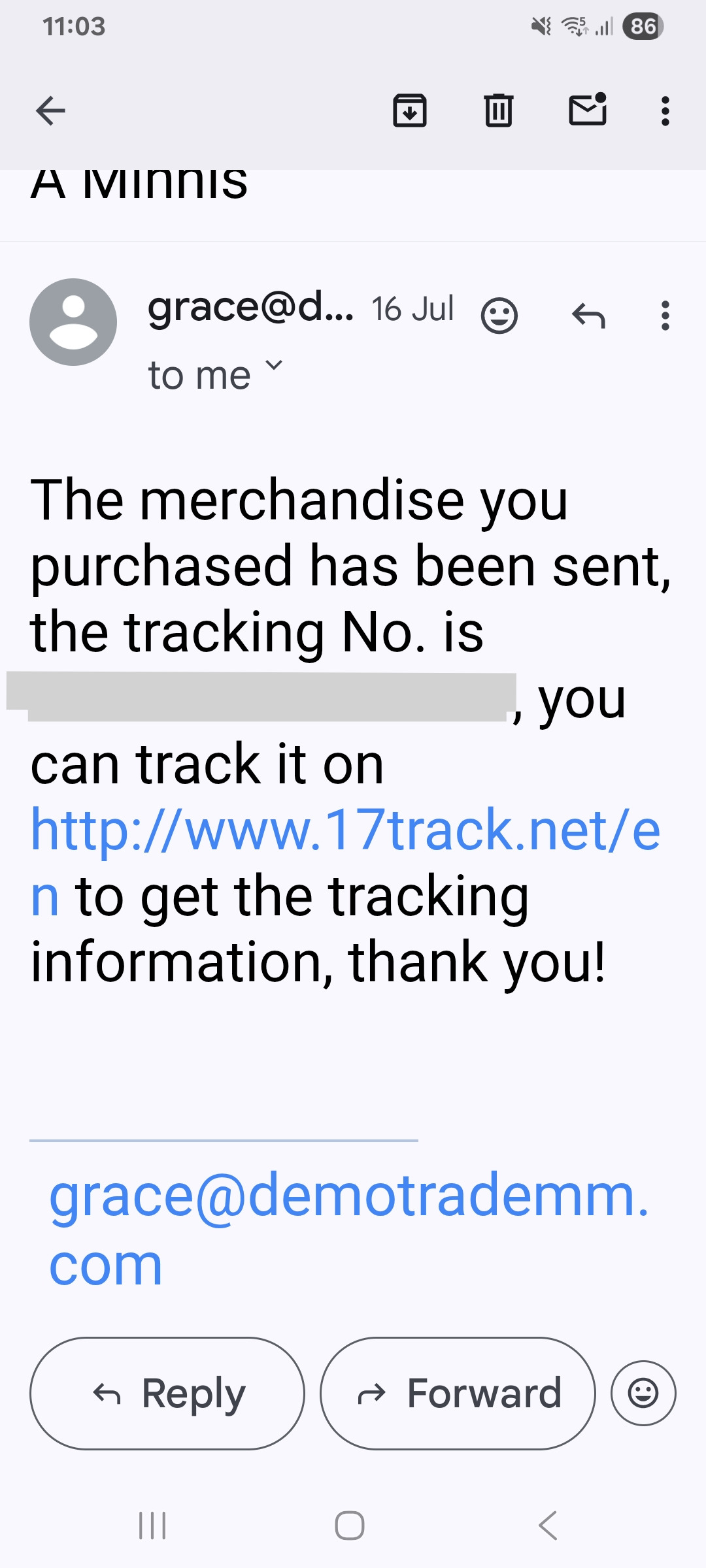Screen dimensions: 706x1568
Task: Open the top bar overflow menu
Action: [x=665, y=110]
